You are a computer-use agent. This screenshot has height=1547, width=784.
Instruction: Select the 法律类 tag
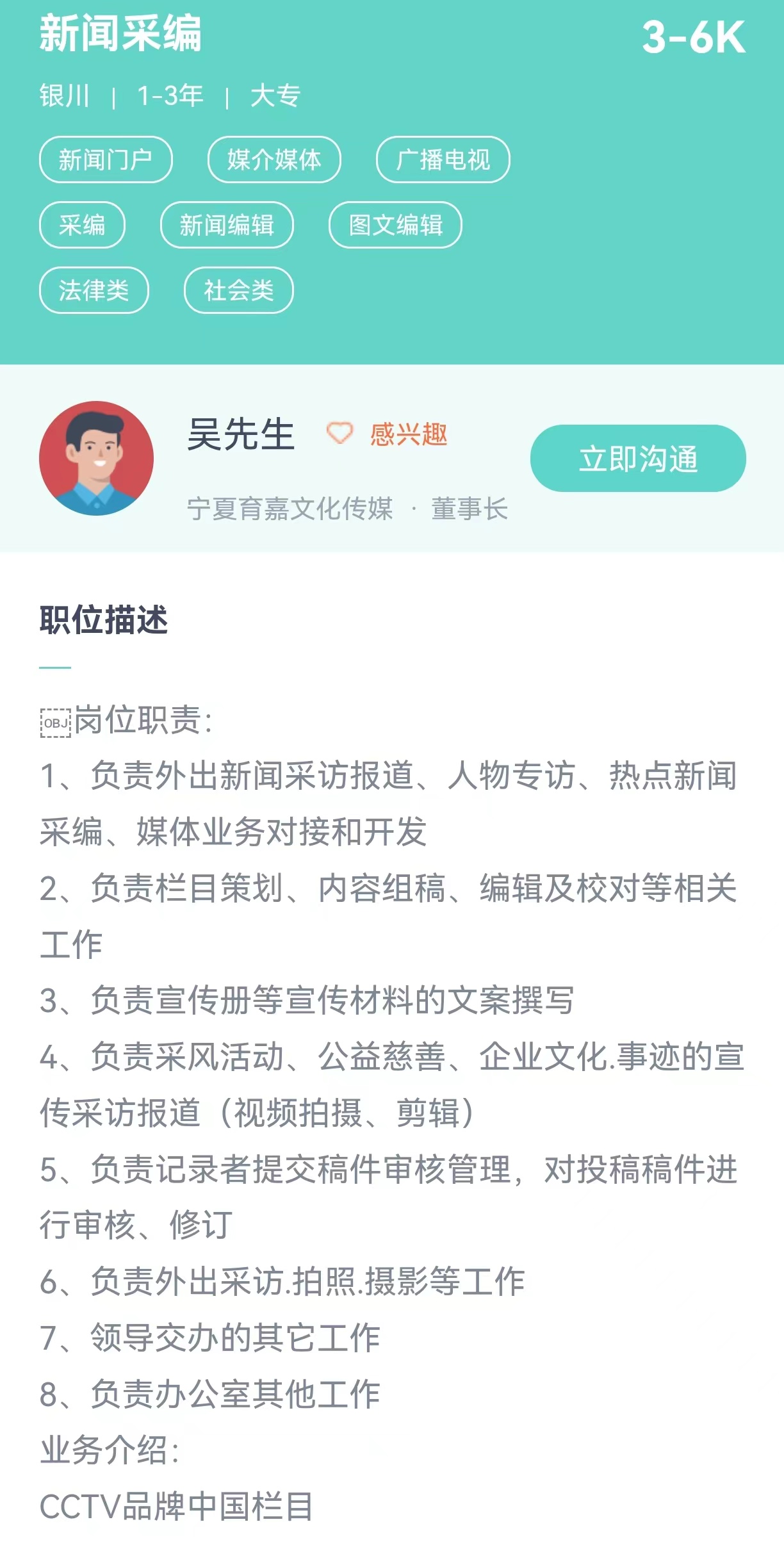94,290
